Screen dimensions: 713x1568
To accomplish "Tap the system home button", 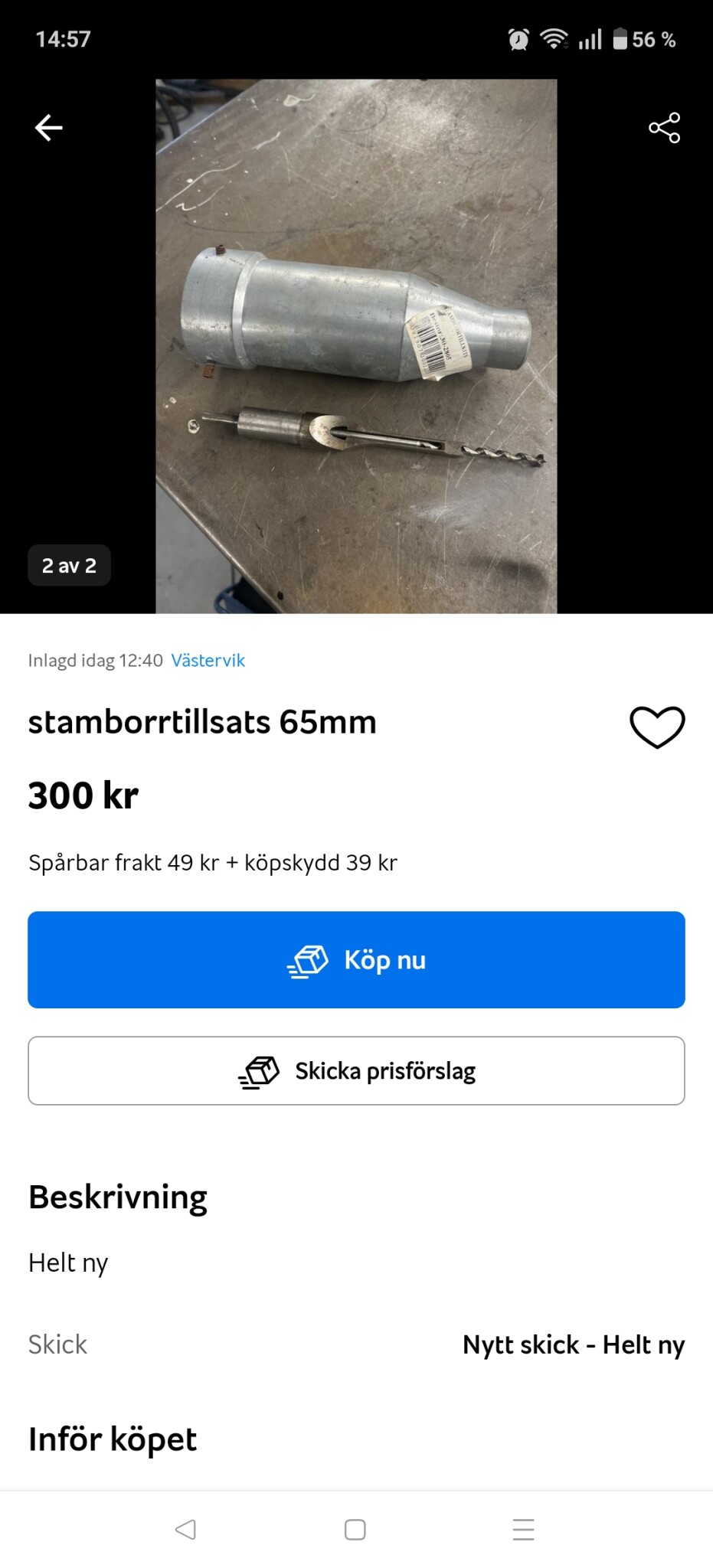I will coord(355,1529).
